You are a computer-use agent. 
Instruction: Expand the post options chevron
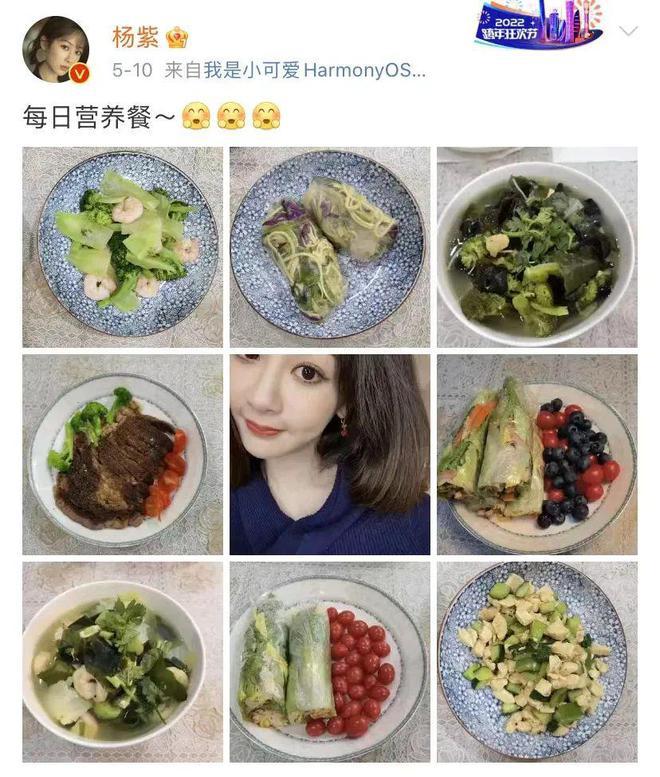pos(628,31)
